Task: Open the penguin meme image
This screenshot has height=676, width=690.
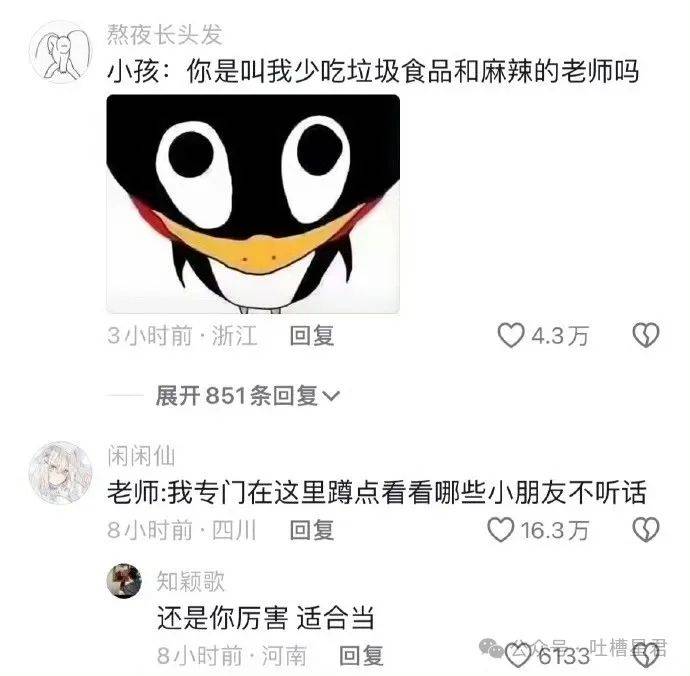Action: [x=253, y=204]
